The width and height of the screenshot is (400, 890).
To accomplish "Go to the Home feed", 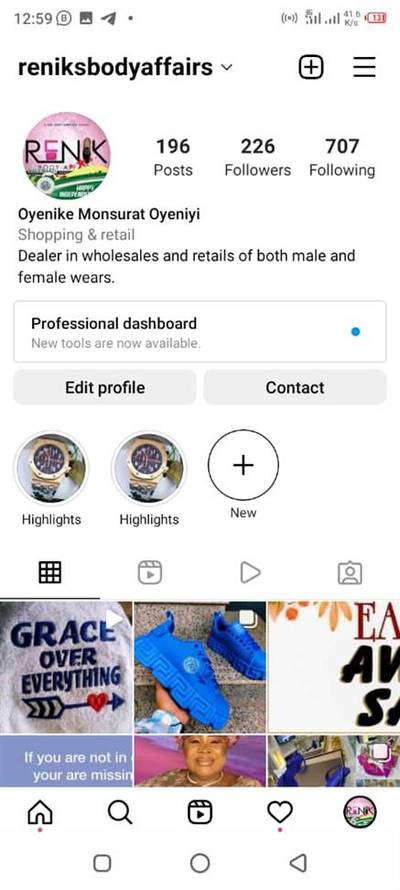I will (40, 813).
